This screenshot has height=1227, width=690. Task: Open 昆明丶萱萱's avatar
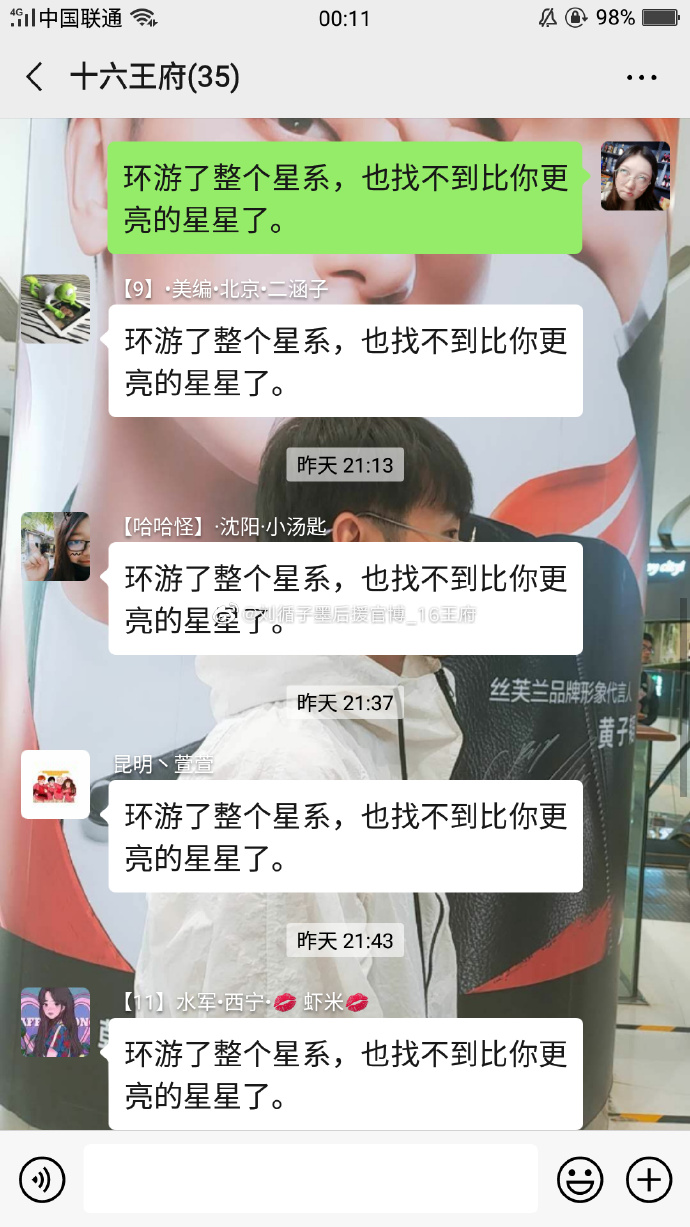click(55, 785)
